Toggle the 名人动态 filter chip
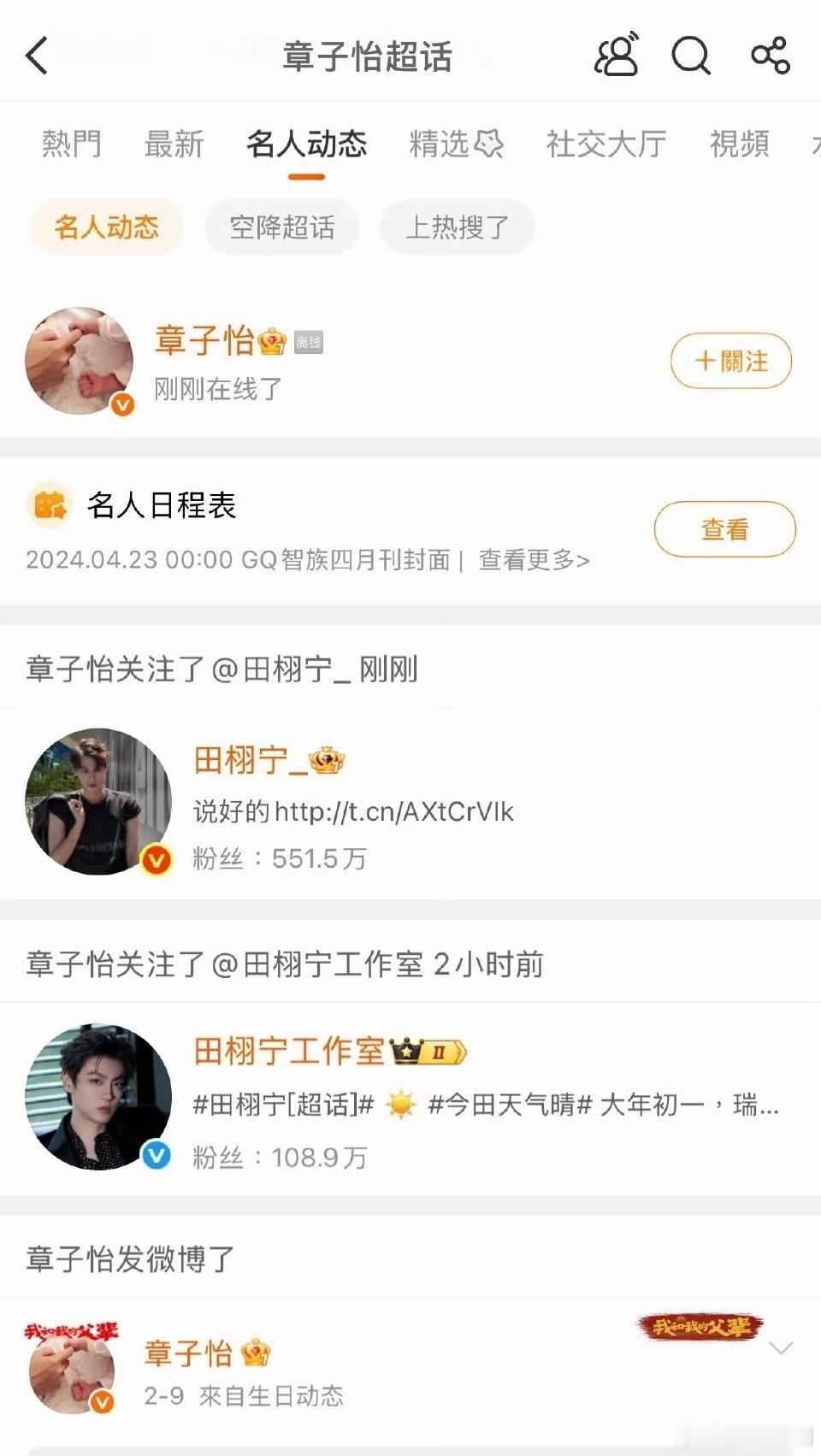This screenshot has width=821, height=1456. 105,227
